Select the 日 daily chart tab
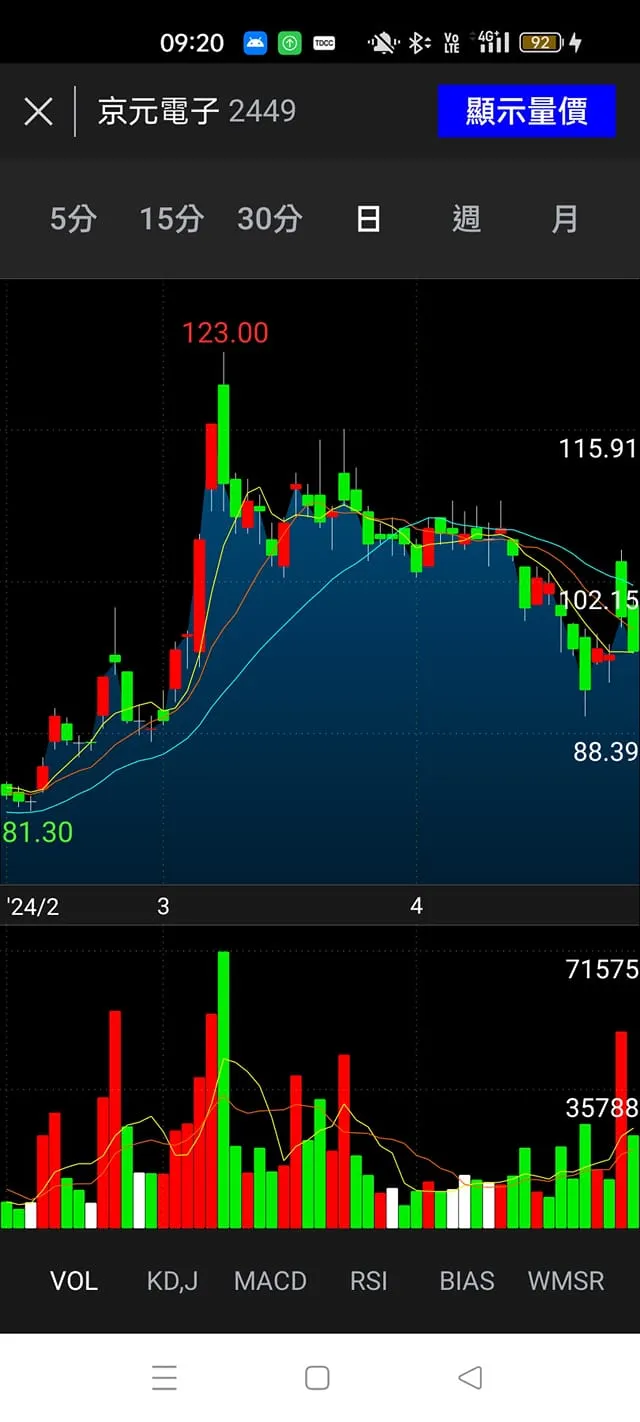Image resolution: width=640 pixels, height=1422 pixels. coord(368,219)
